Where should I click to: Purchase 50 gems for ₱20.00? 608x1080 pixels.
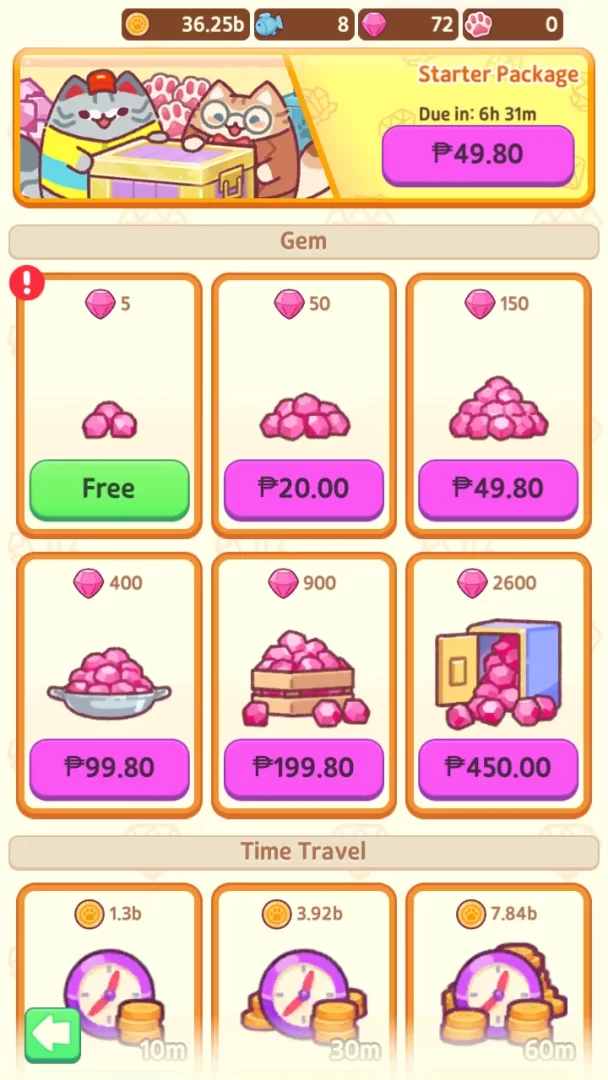tap(303, 489)
